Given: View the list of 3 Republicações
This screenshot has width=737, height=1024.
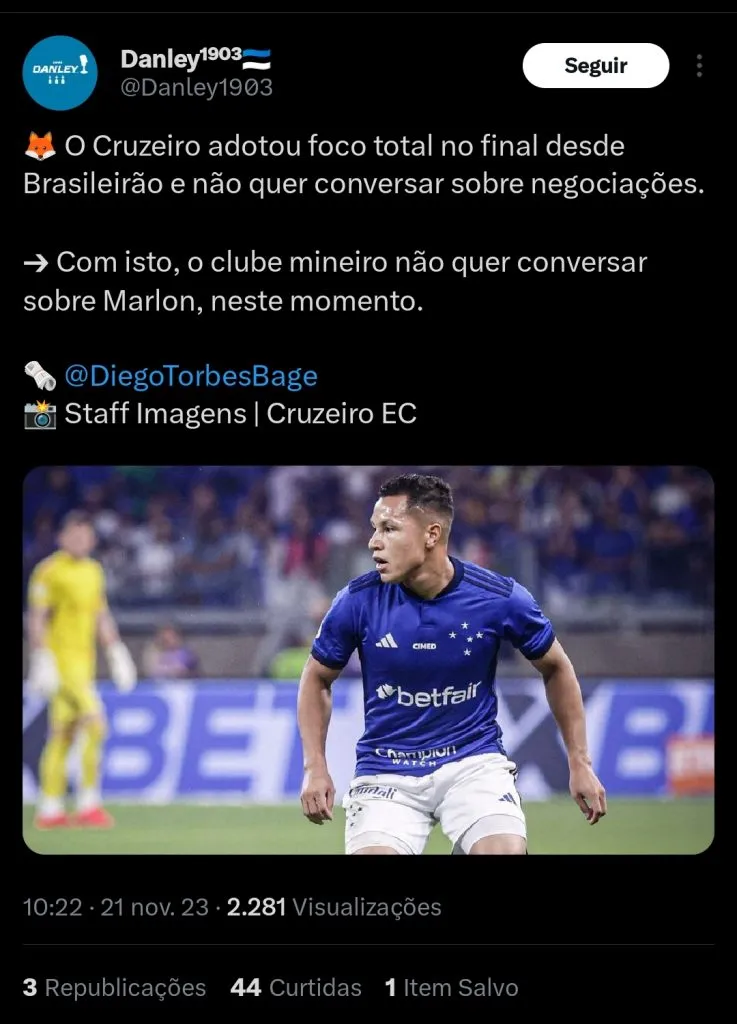Looking at the screenshot, I should coord(114,988).
